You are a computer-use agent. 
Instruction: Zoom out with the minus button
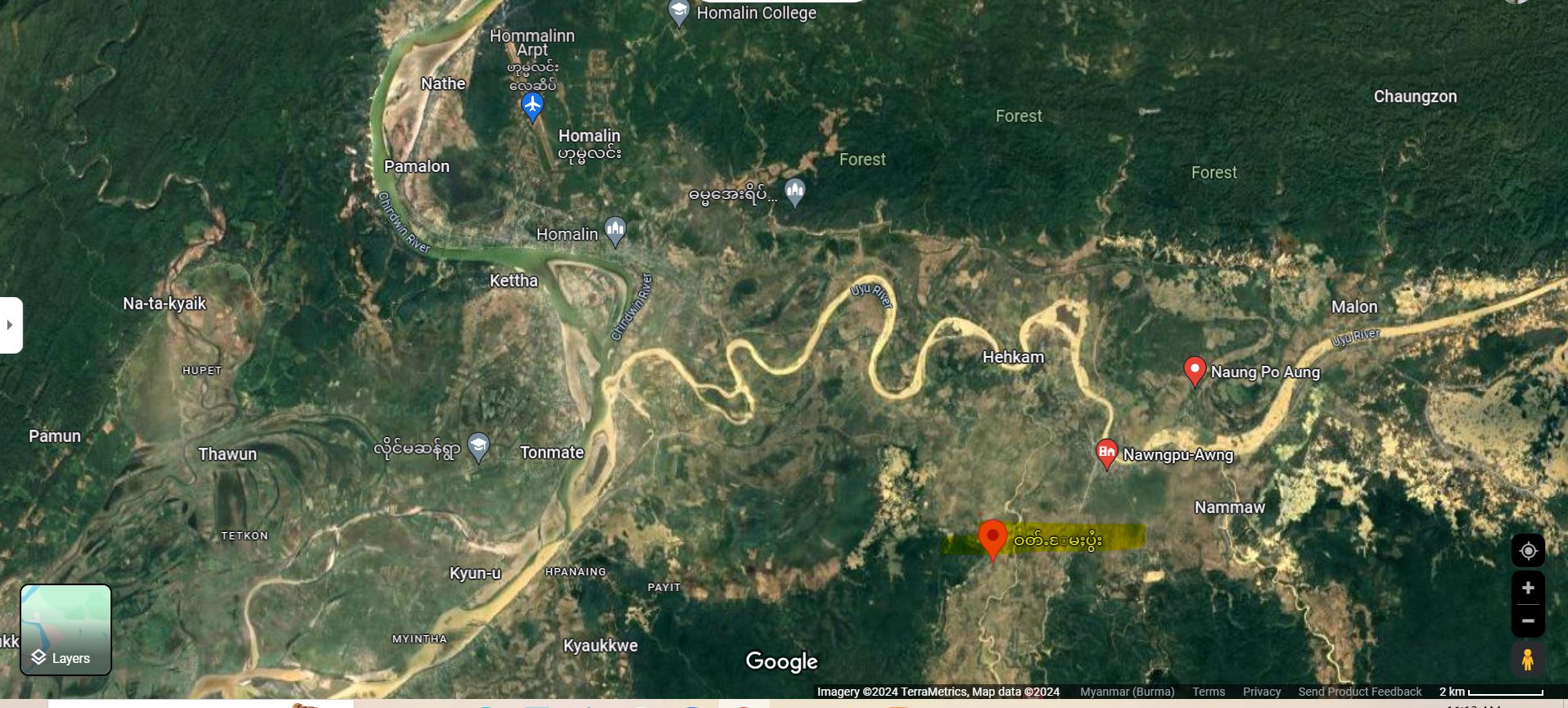[x=1528, y=620]
